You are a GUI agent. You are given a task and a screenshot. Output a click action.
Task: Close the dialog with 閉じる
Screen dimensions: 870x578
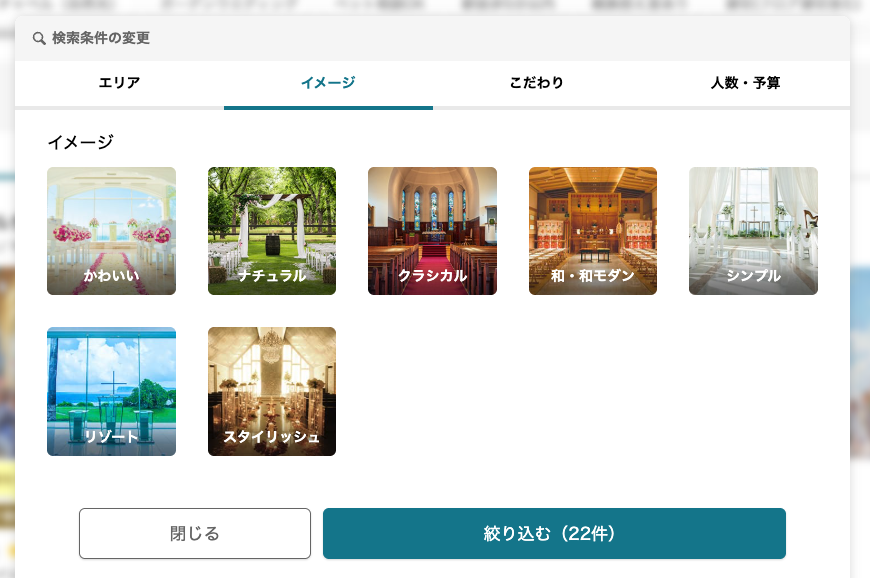point(195,533)
